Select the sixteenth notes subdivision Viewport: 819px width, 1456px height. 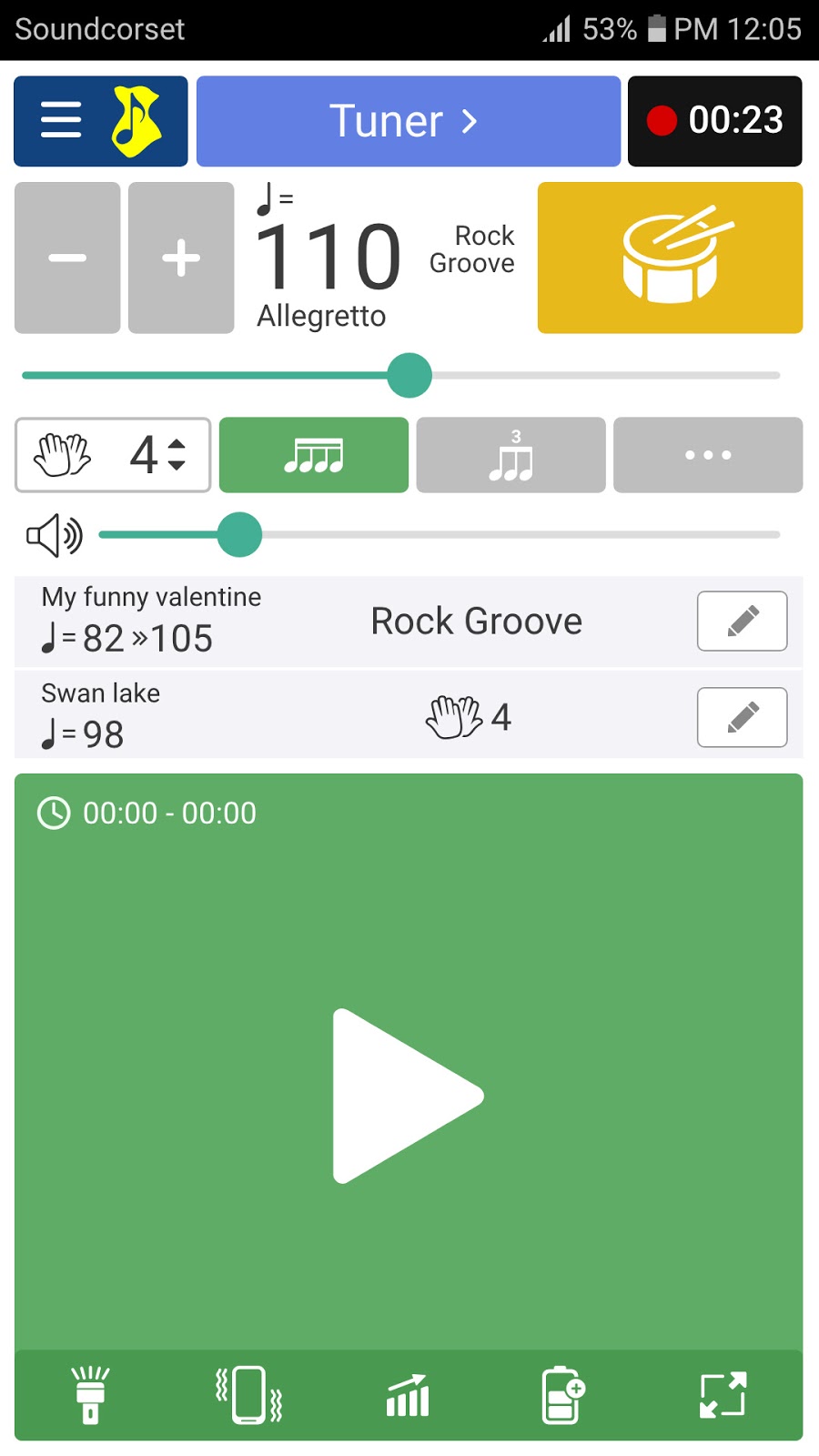click(x=314, y=455)
